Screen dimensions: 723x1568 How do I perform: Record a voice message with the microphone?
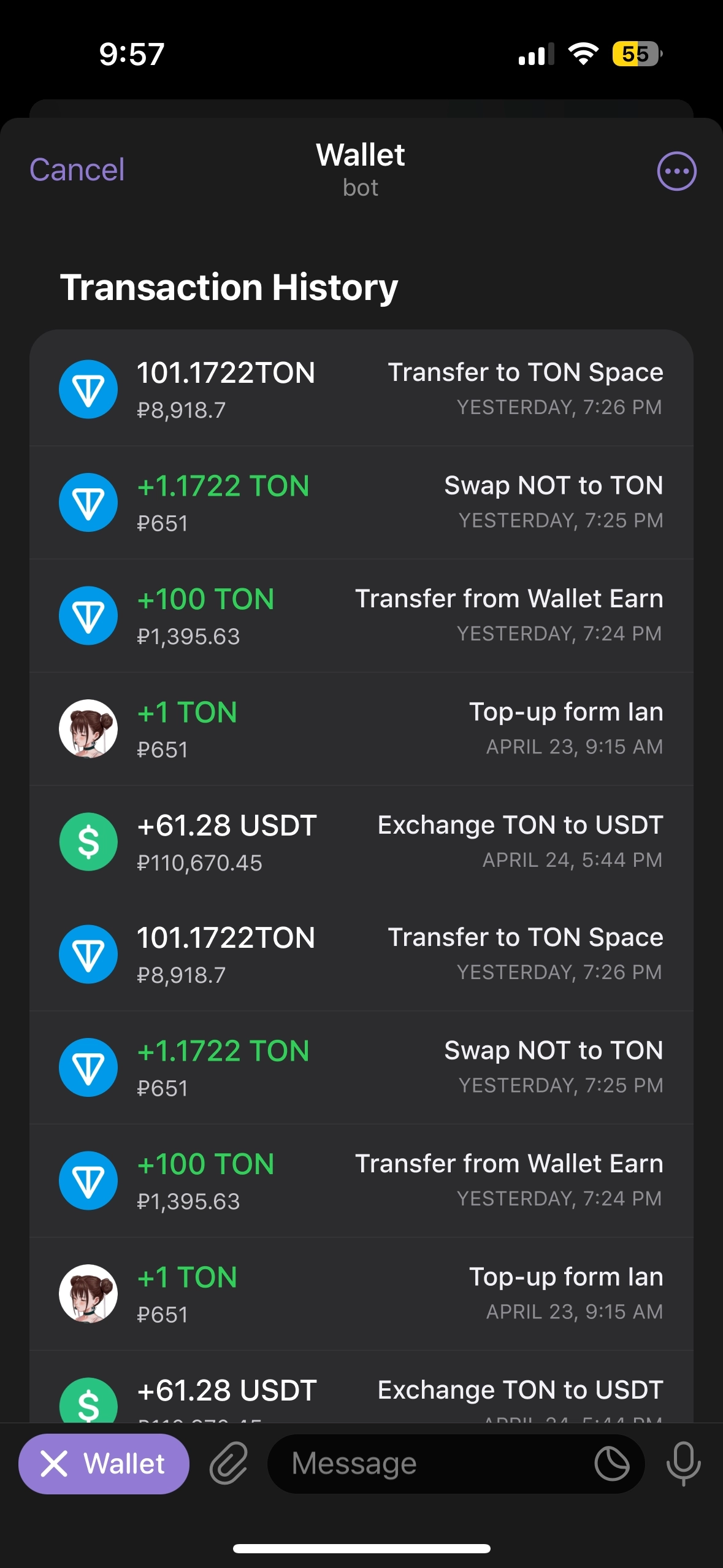click(683, 1464)
